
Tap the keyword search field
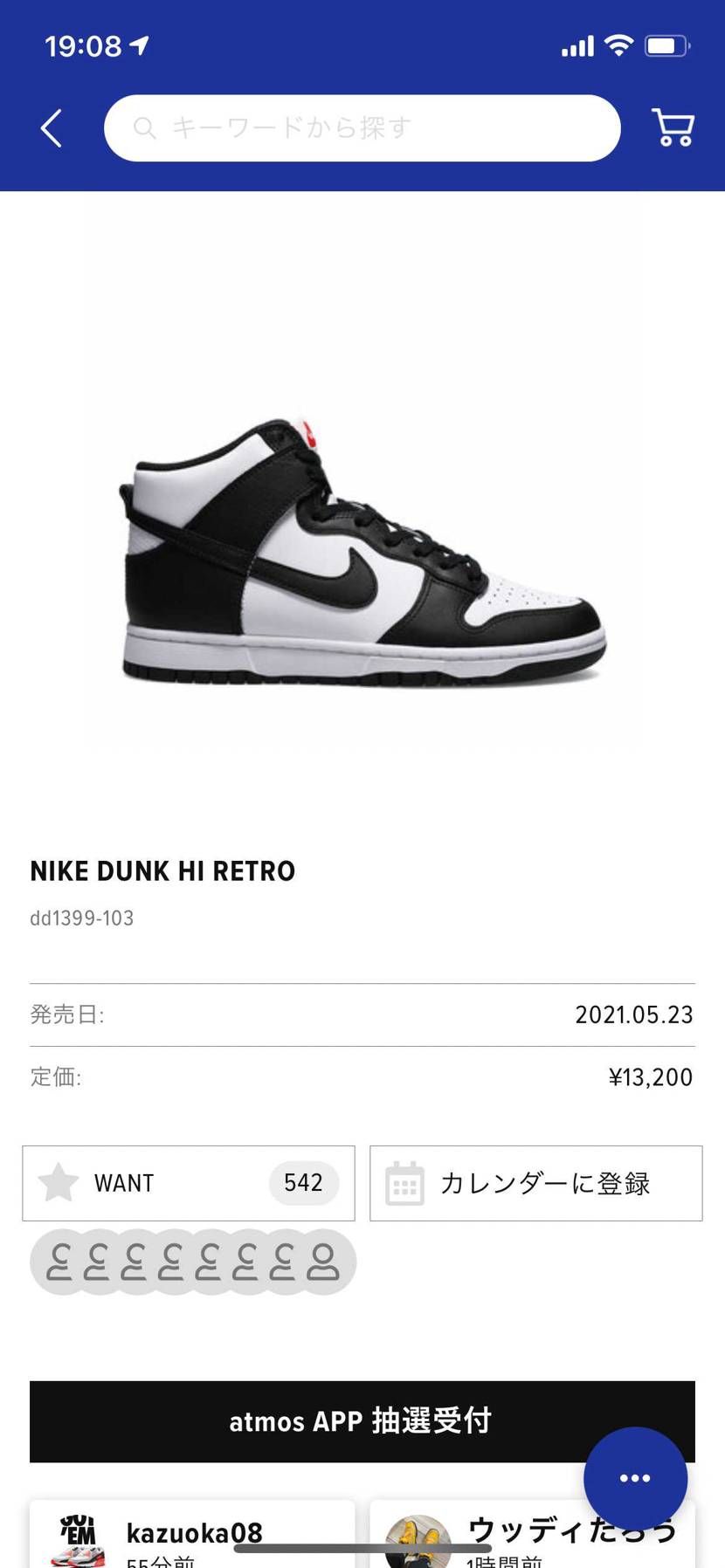pyautogui.click(x=362, y=128)
